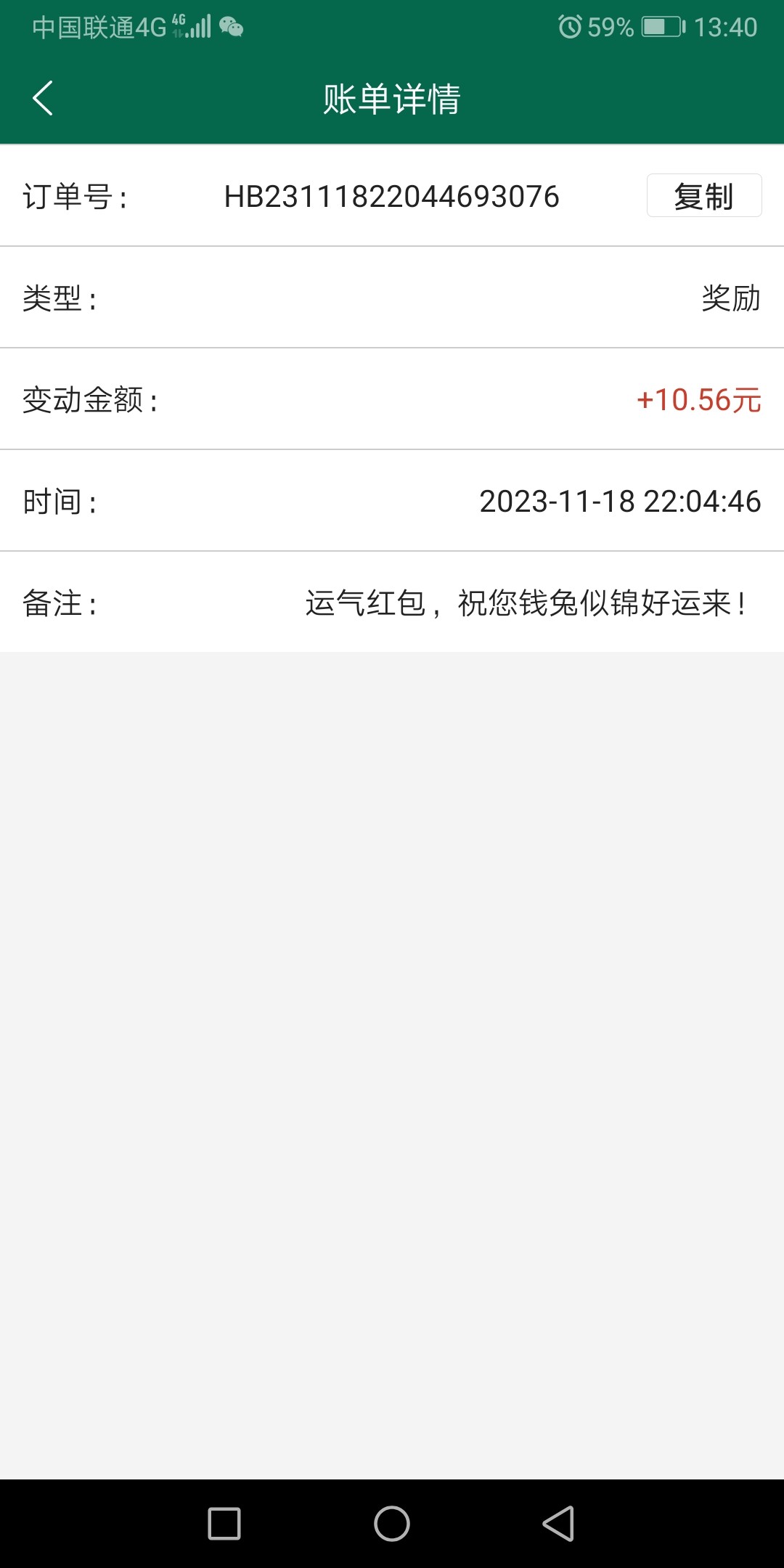Tap the back arrow to exit bill details
Viewport: 784px width, 1568px height.
(x=44, y=99)
